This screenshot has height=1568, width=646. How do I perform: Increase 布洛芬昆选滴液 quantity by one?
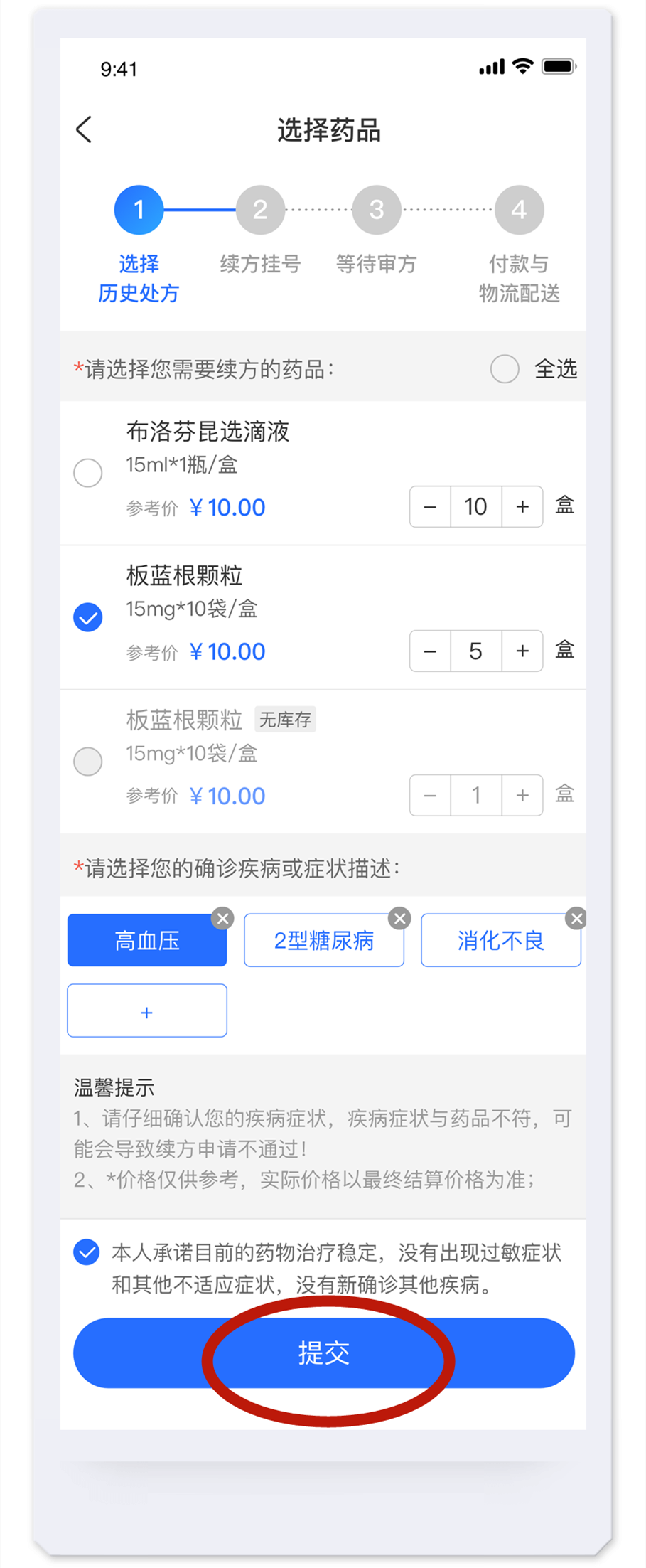pos(522,507)
